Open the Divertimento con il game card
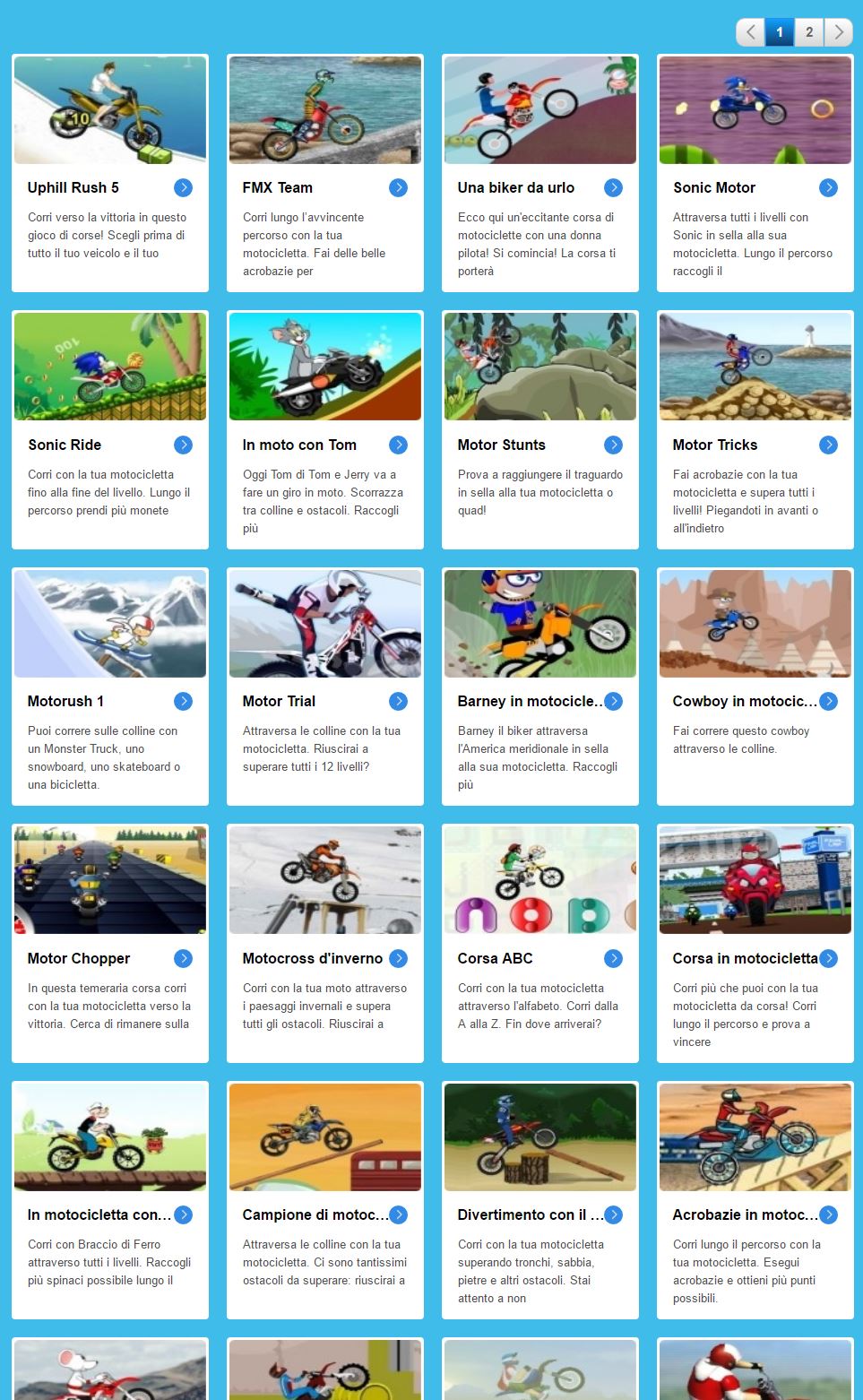 point(539,1200)
